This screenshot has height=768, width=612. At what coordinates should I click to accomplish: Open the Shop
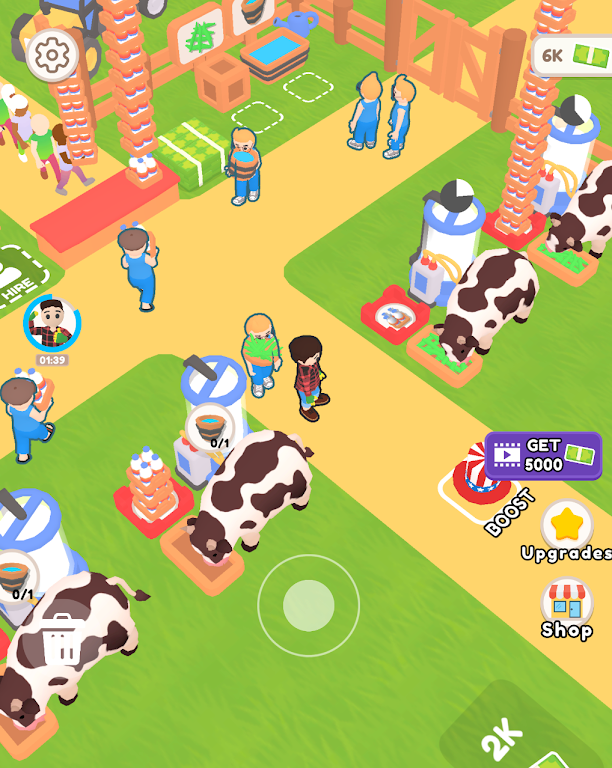click(x=567, y=604)
